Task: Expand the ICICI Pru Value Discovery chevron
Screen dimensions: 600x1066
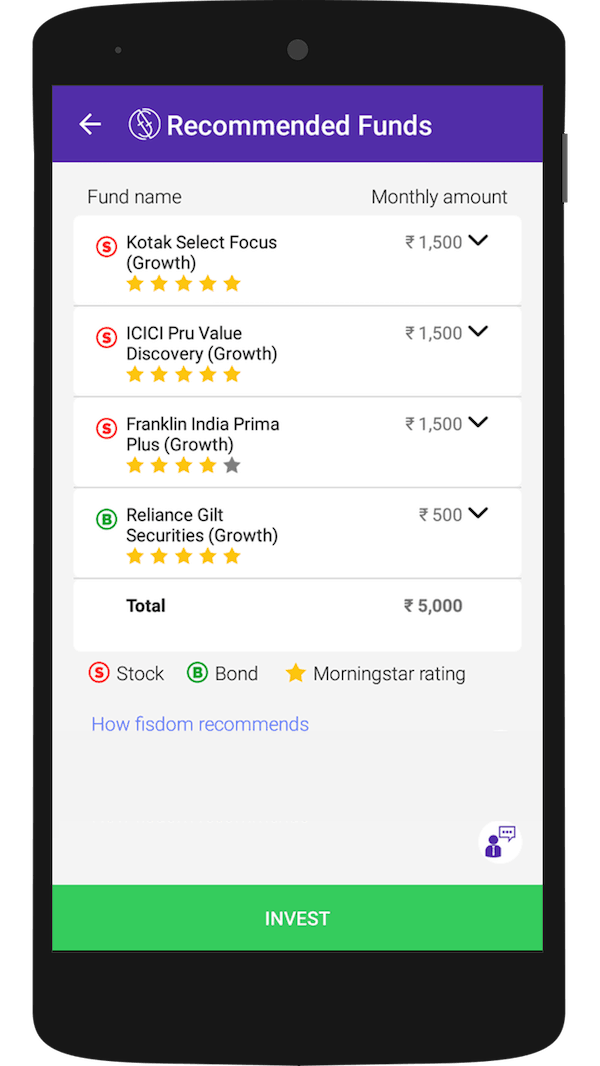Action: pos(478,331)
